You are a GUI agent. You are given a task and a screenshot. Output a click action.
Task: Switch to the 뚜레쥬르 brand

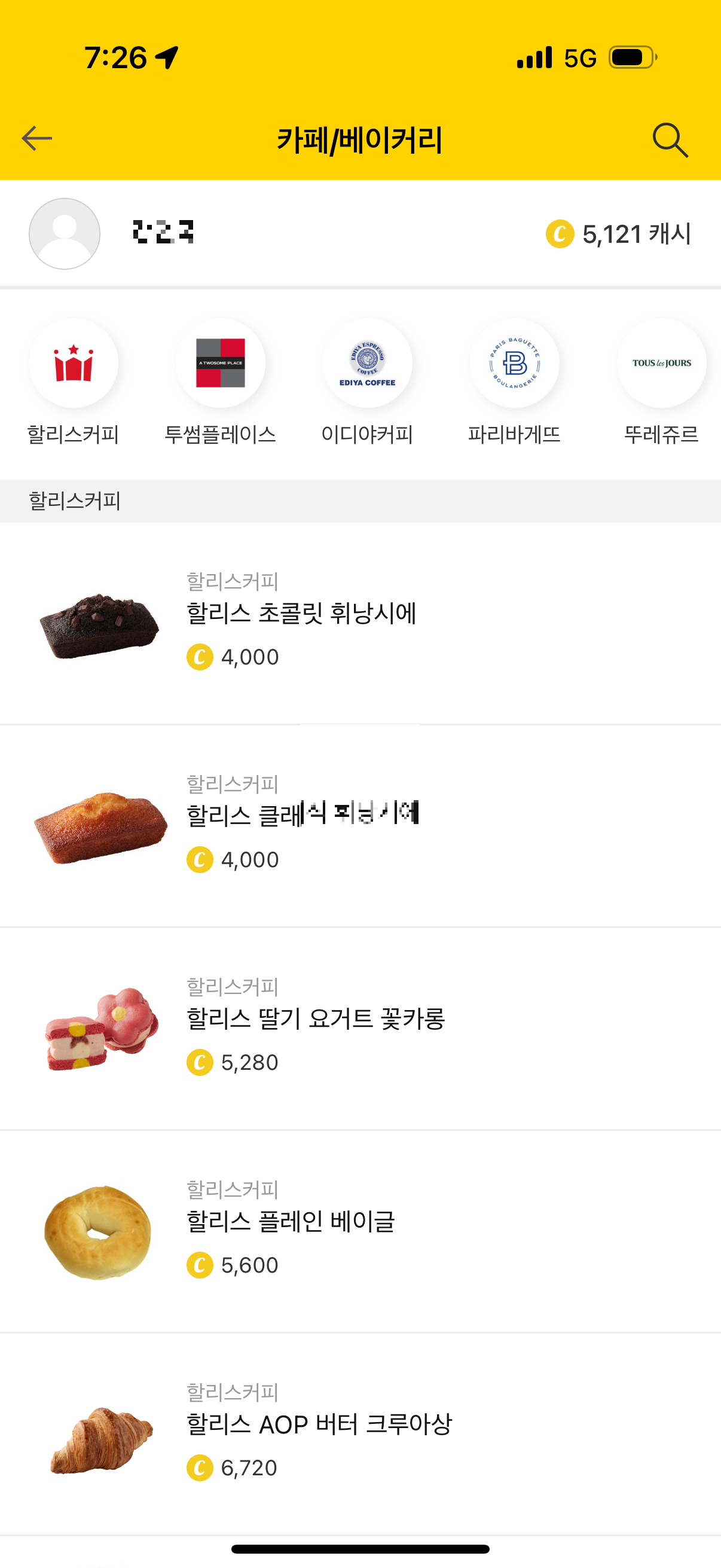point(661,364)
